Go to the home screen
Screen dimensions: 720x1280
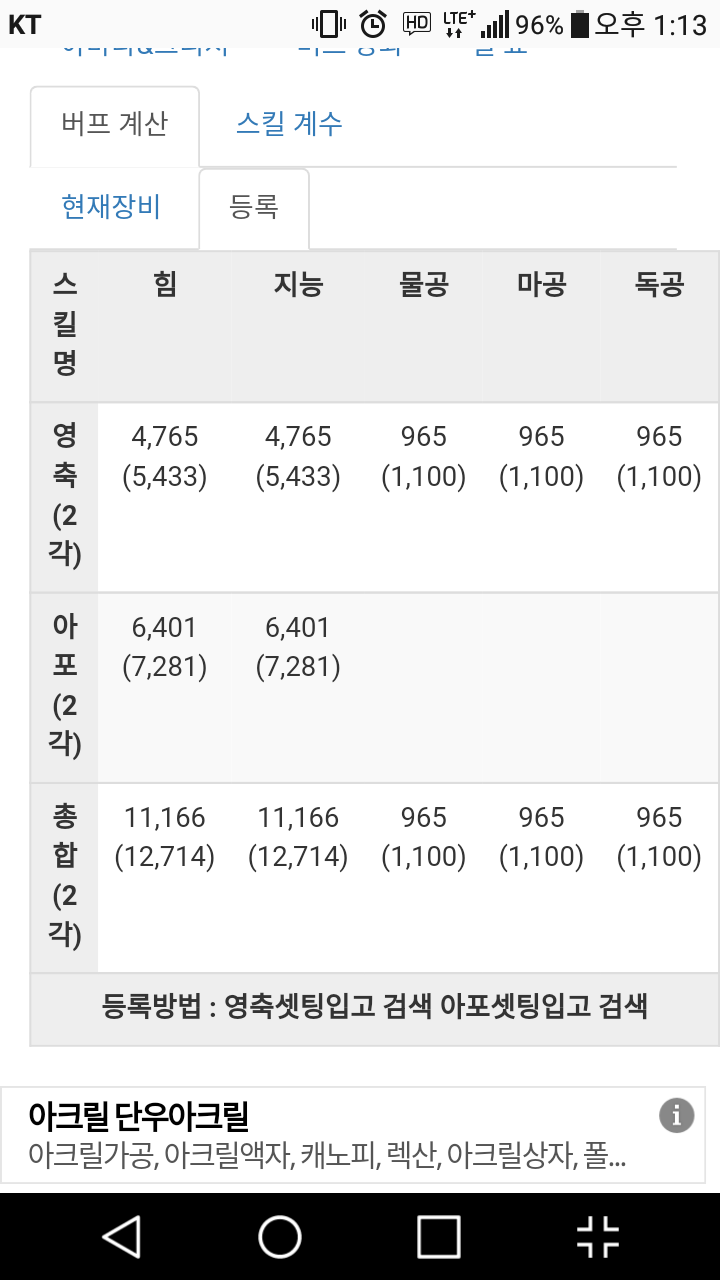[x=280, y=1236]
